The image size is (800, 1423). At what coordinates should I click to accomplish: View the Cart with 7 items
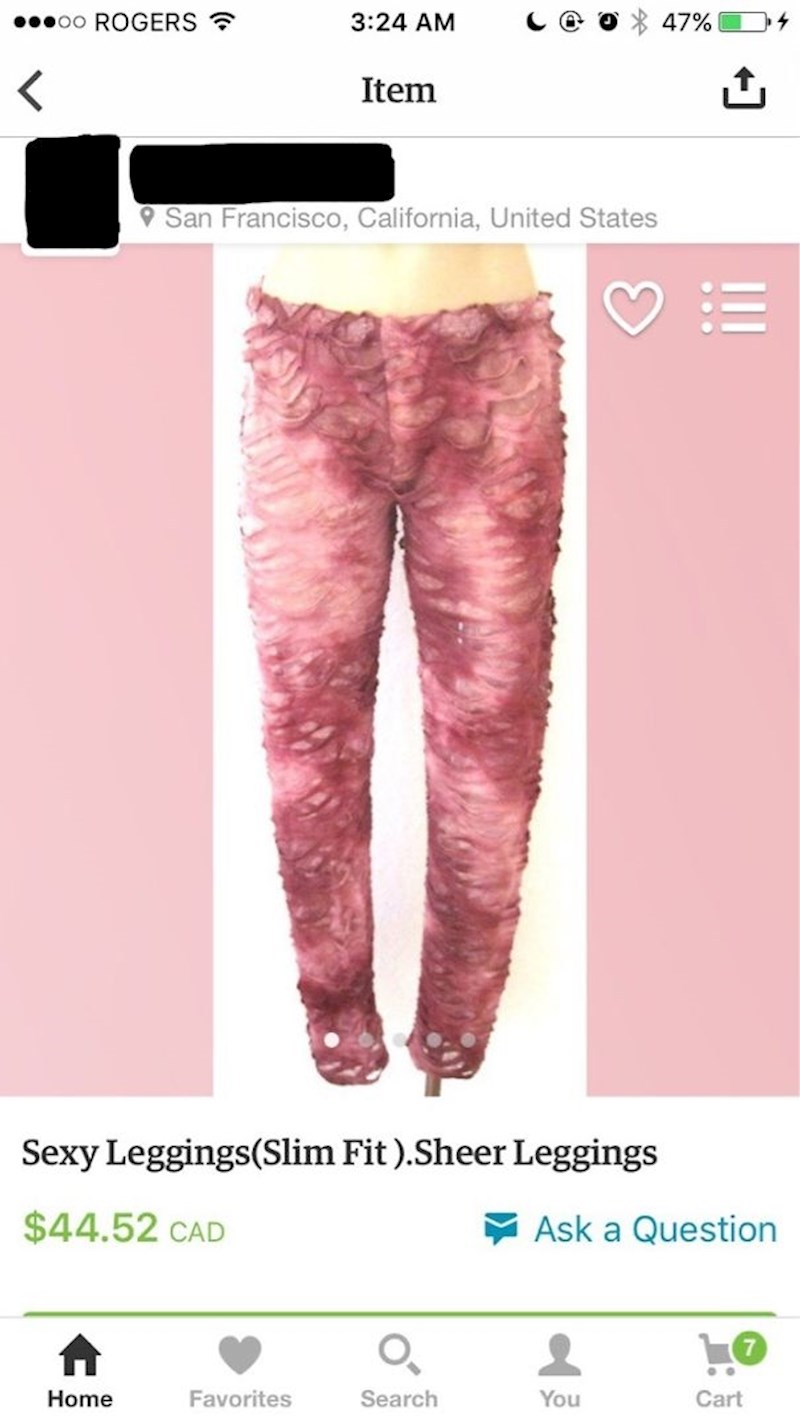pos(719,1372)
